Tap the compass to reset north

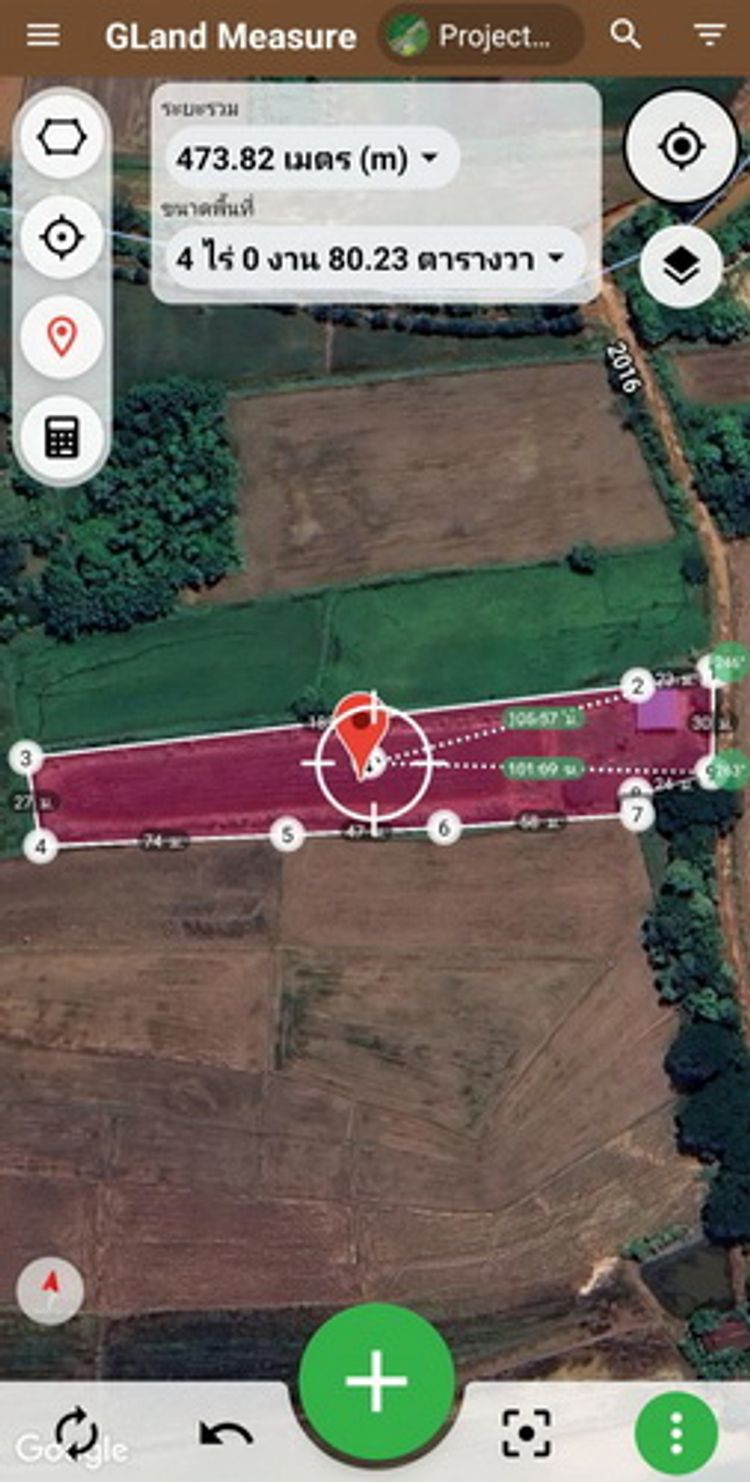click(50, 1291)
